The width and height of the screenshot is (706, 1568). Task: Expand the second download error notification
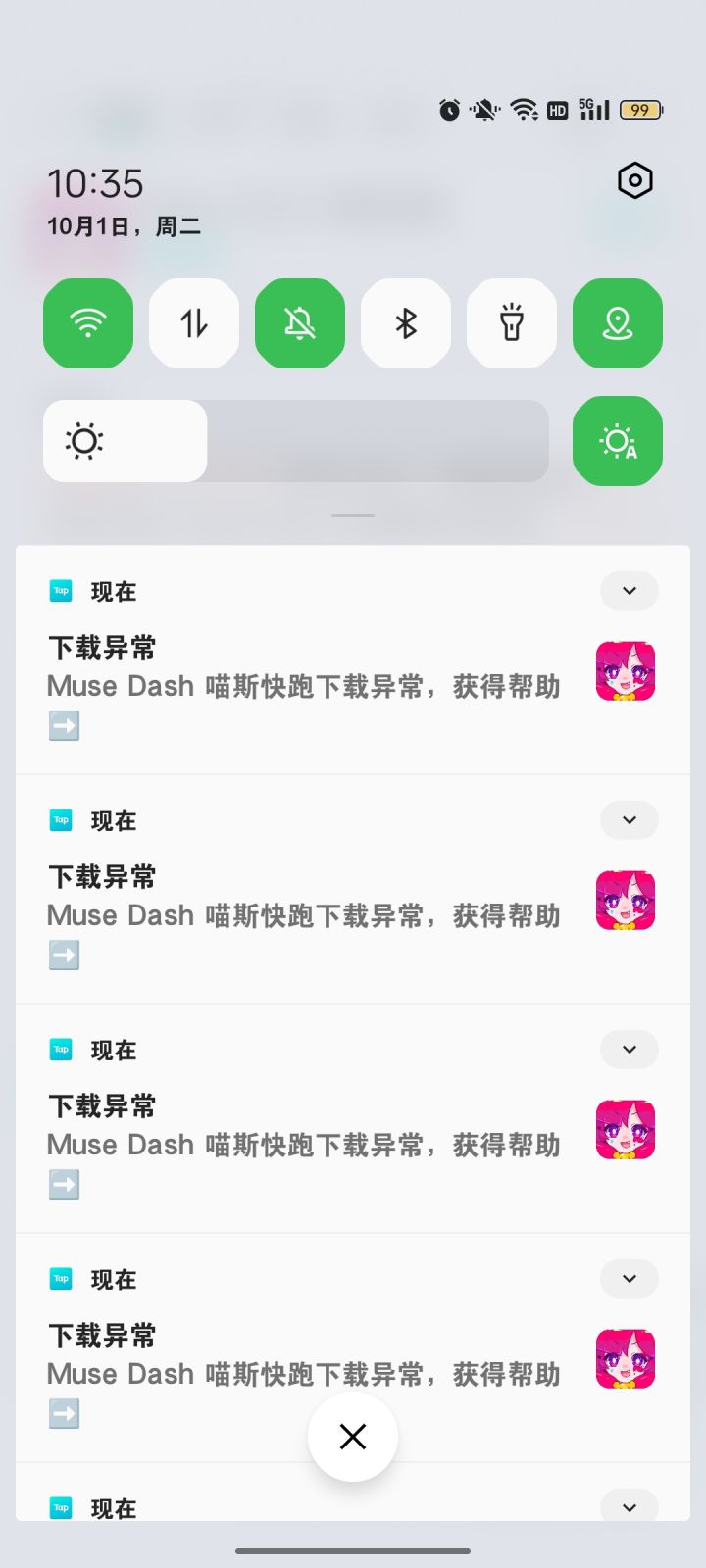point(629,820)
